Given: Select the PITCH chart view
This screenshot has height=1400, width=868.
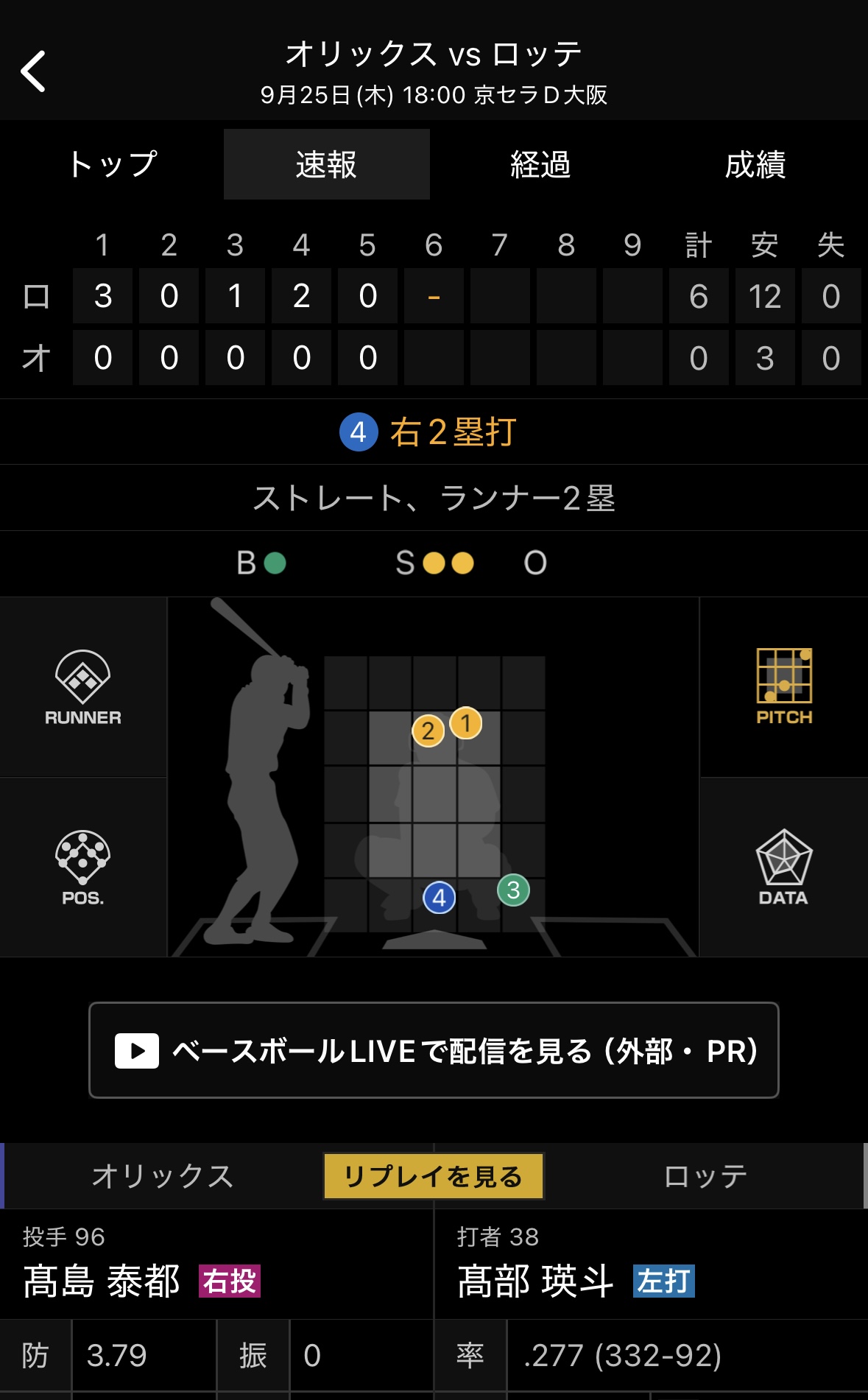Looking at the screenshot, I should point(784,687).
